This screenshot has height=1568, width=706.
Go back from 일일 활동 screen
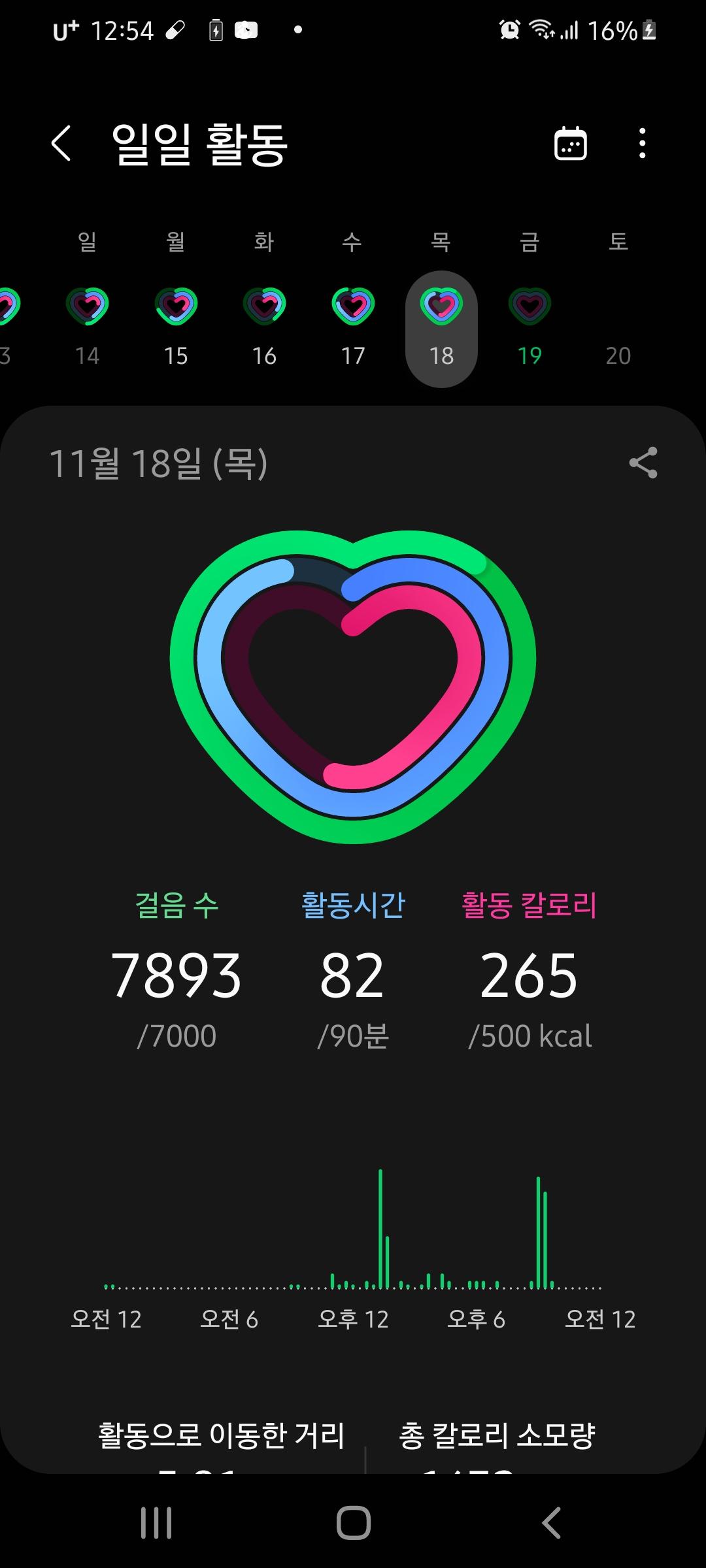point(61,143)
